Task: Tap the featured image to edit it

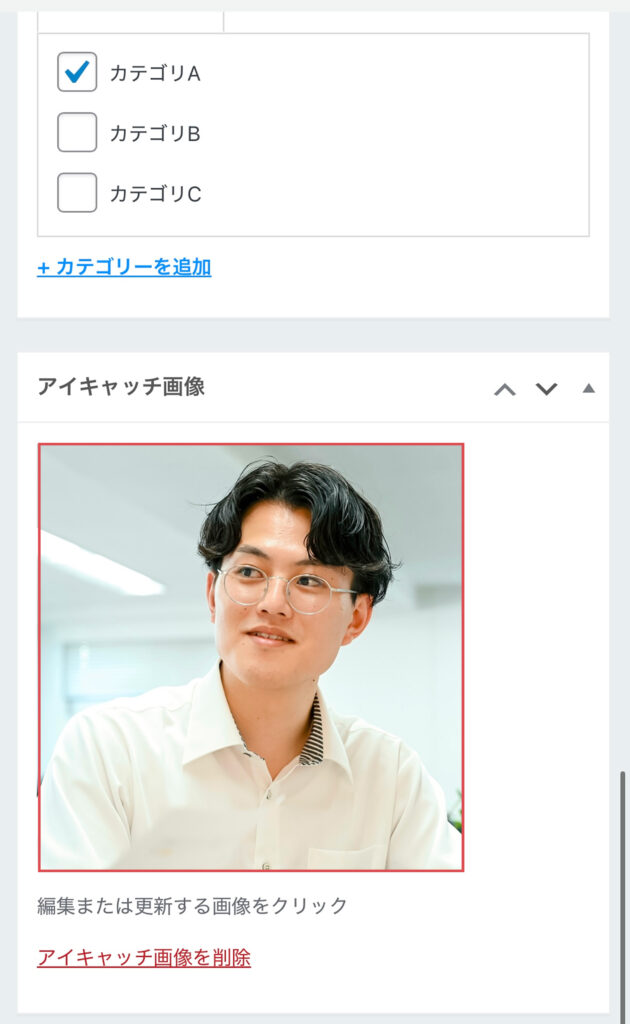Action: point(251,657)
